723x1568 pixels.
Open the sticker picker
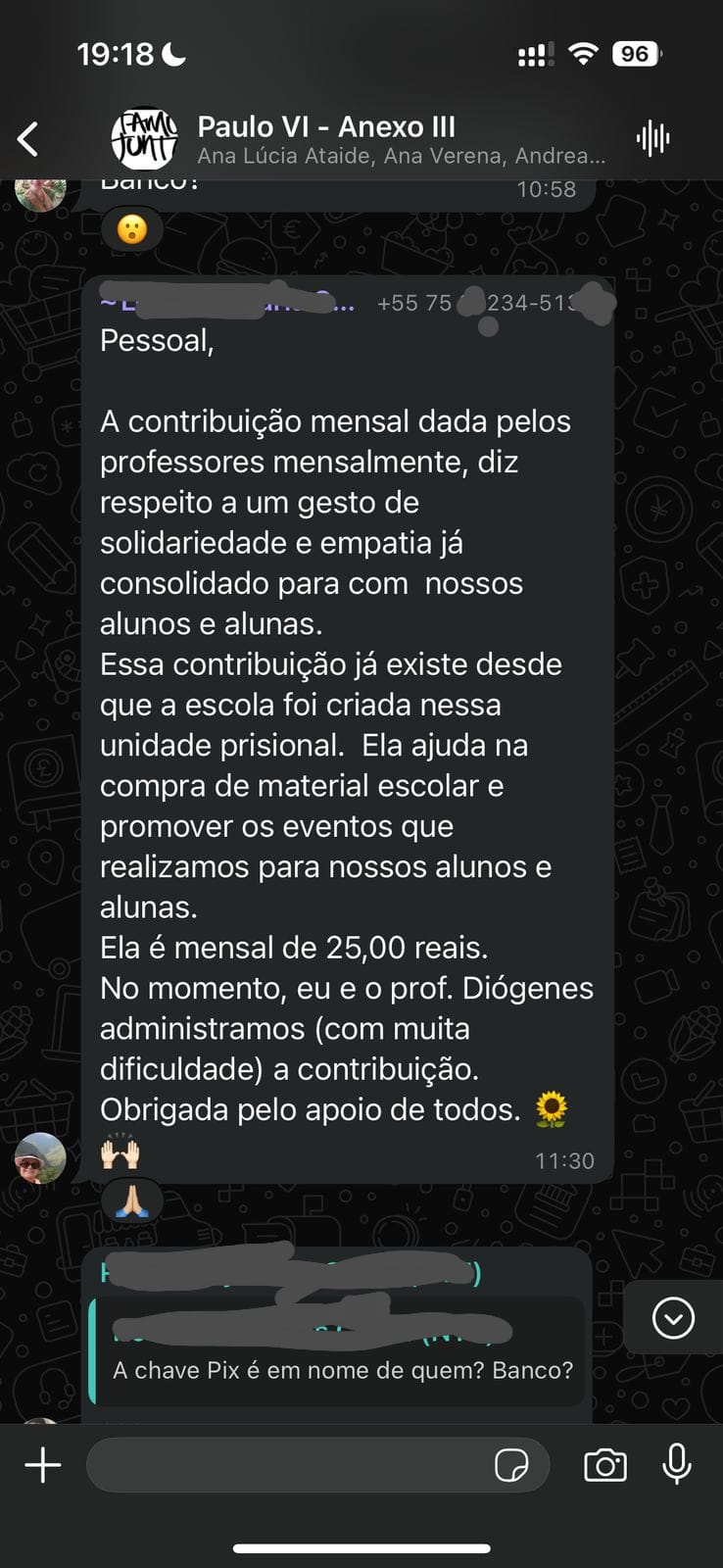click(x=511, y=1466)
